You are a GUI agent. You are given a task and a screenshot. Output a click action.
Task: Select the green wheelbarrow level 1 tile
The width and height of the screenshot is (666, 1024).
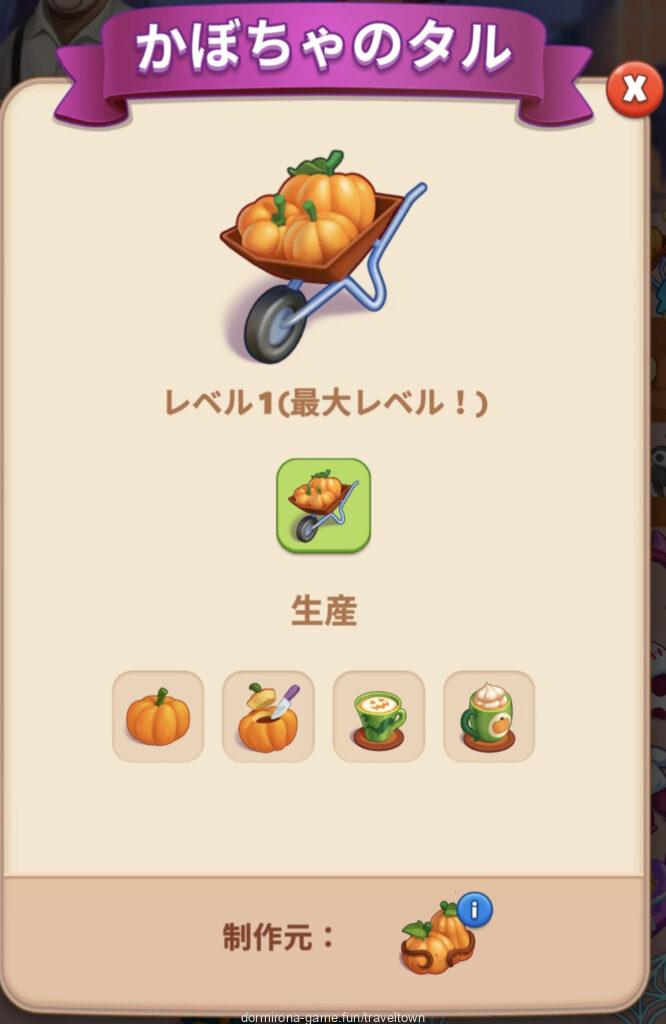[x=323, y=505]
